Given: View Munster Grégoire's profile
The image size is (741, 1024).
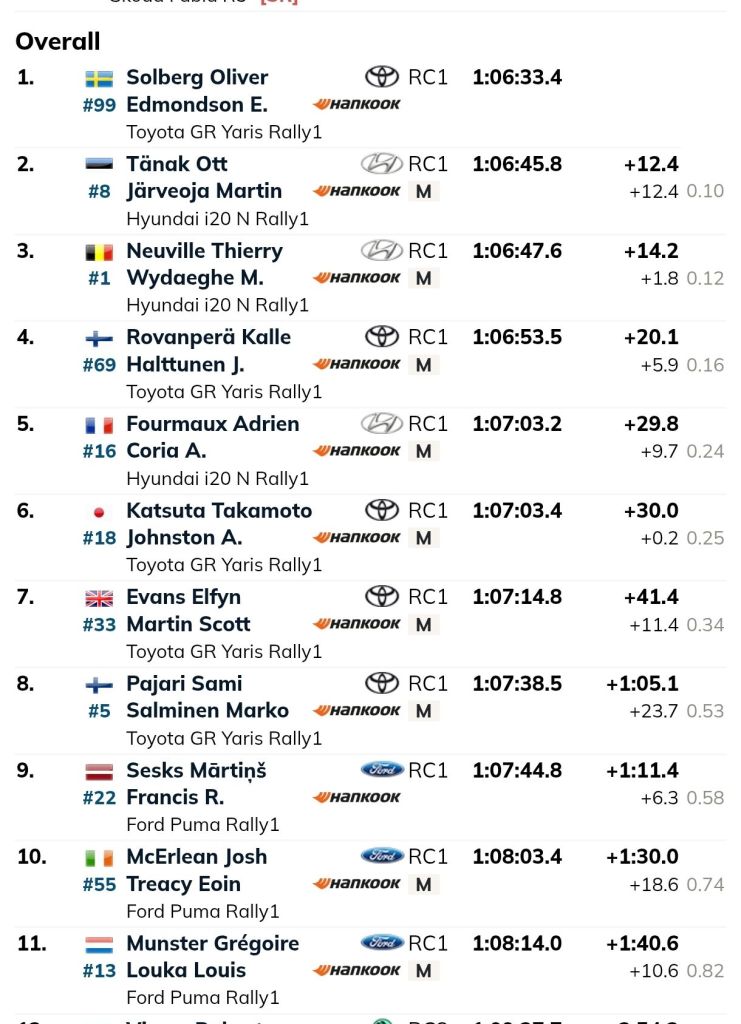Looking at the screenshot, I should click(212, 944).
